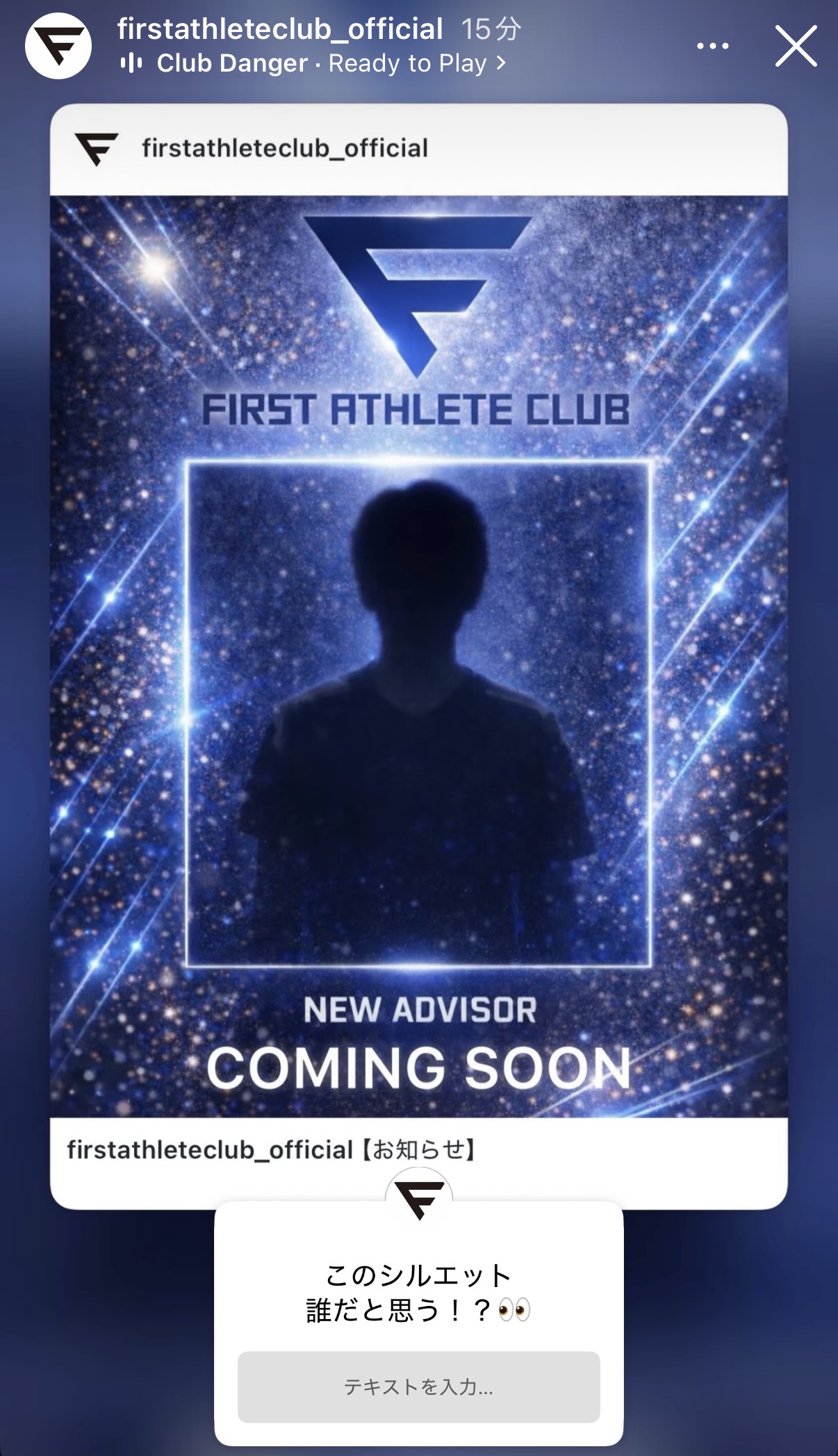Open firstathleteclub_official profile avatar
Viewport: 838px width, 1456px height.
58,46
